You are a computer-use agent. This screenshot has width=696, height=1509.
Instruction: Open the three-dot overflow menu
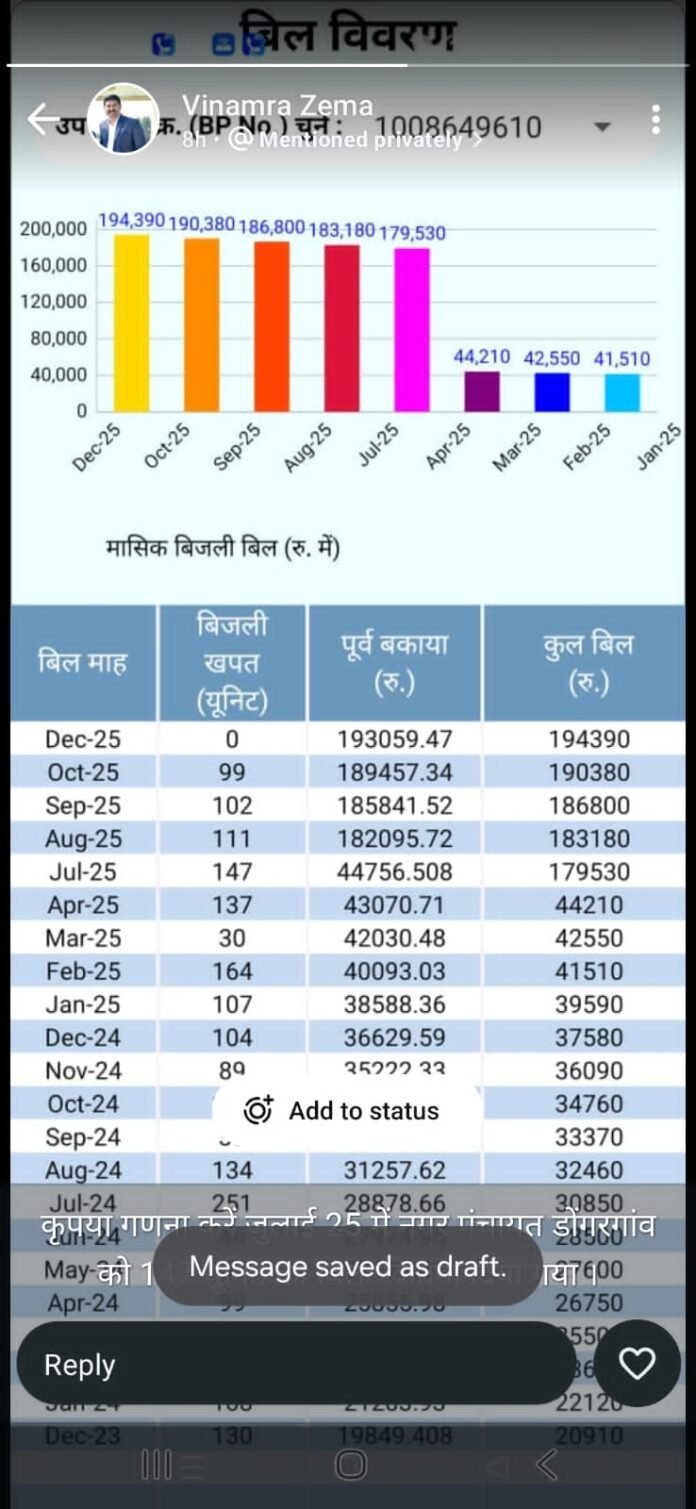click(655, 119)
